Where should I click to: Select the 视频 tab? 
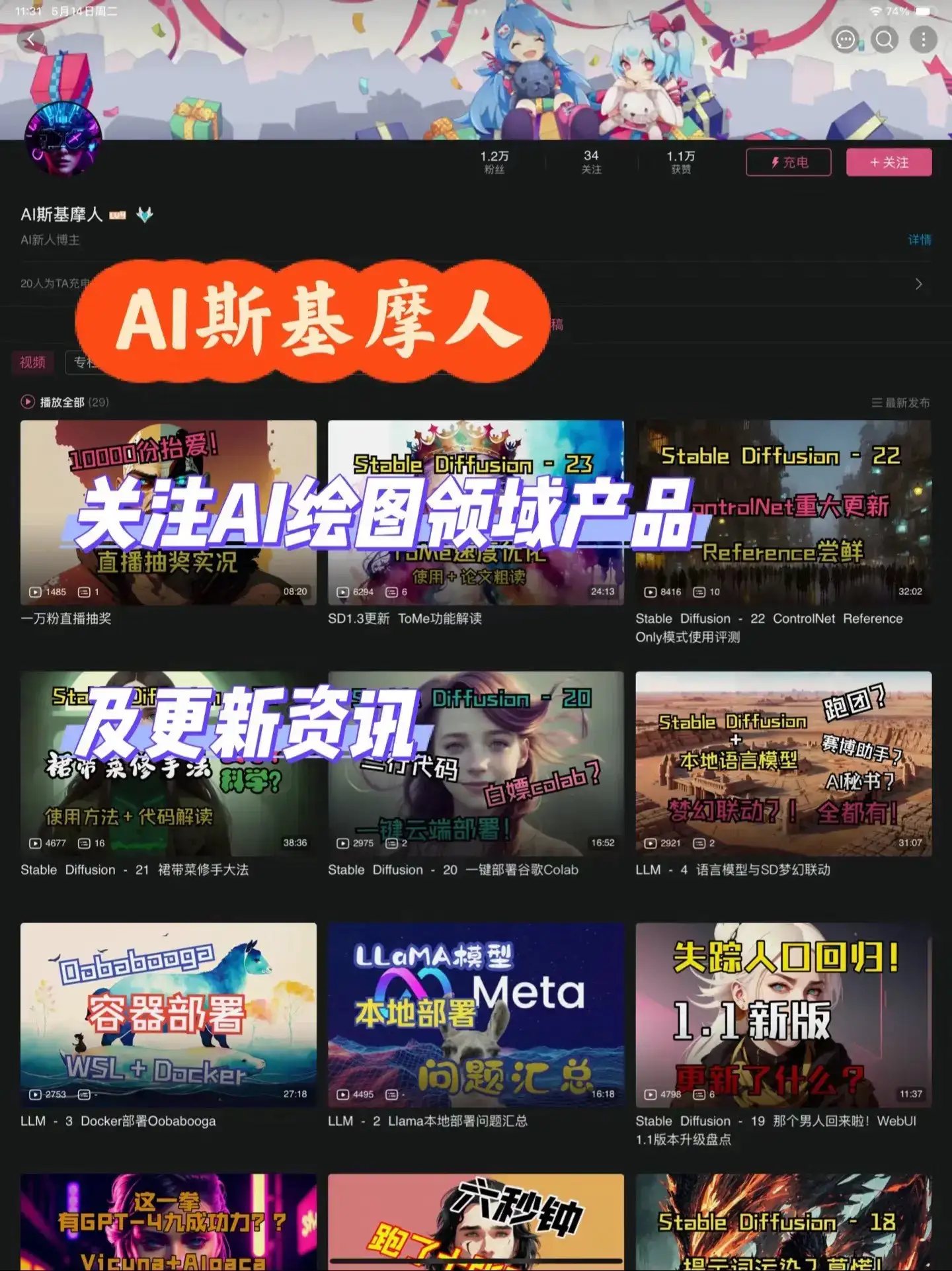32,363
